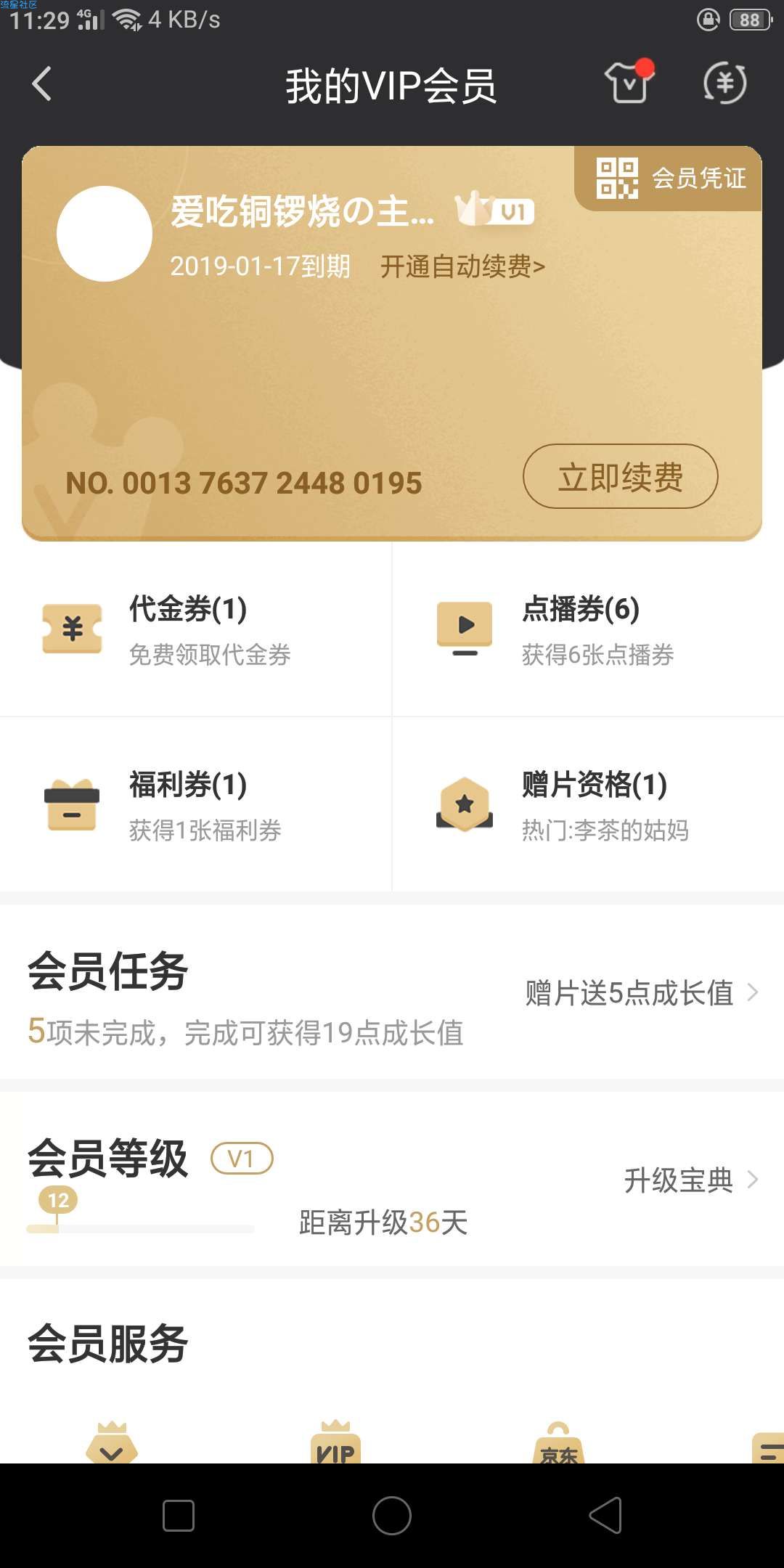The width and height of the screenshot is (784, 1568).
Task: Open 点播券 on-demand tickets
Action: [588, 629]
